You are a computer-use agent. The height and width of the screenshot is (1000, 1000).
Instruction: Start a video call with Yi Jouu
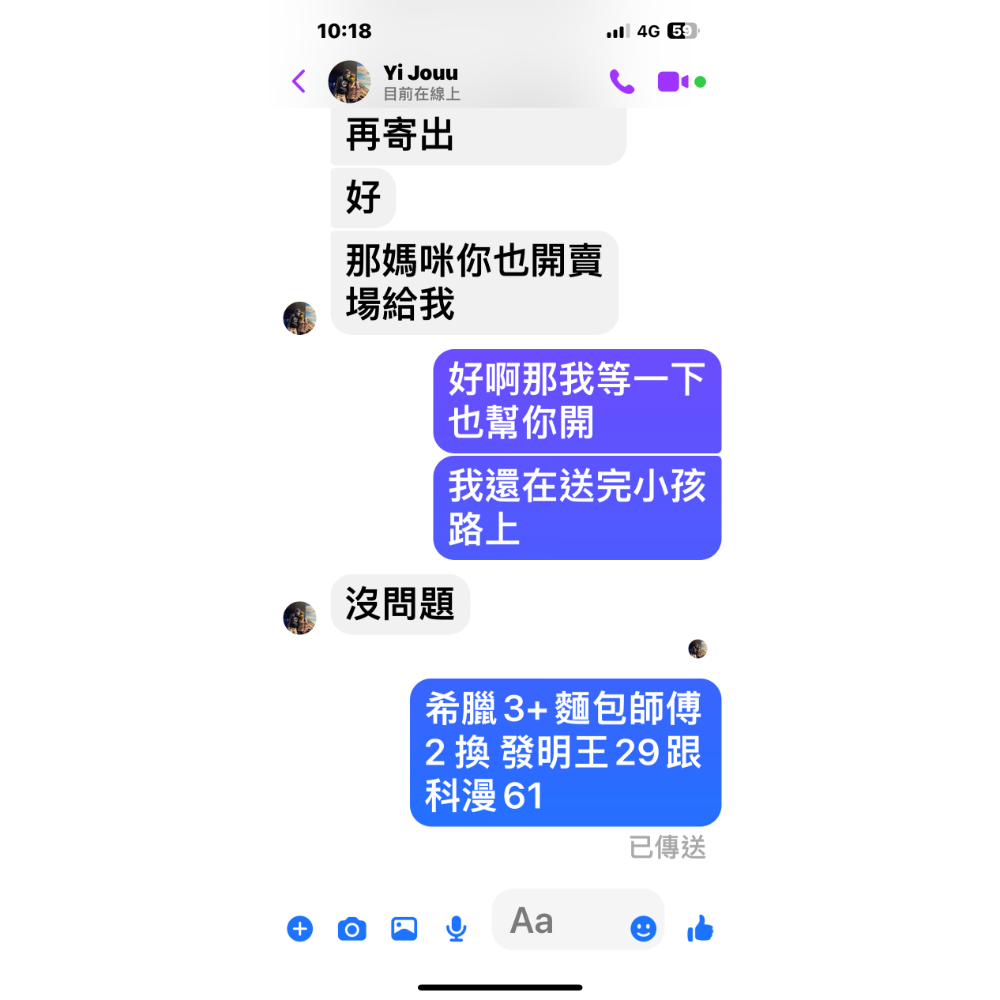673,82
